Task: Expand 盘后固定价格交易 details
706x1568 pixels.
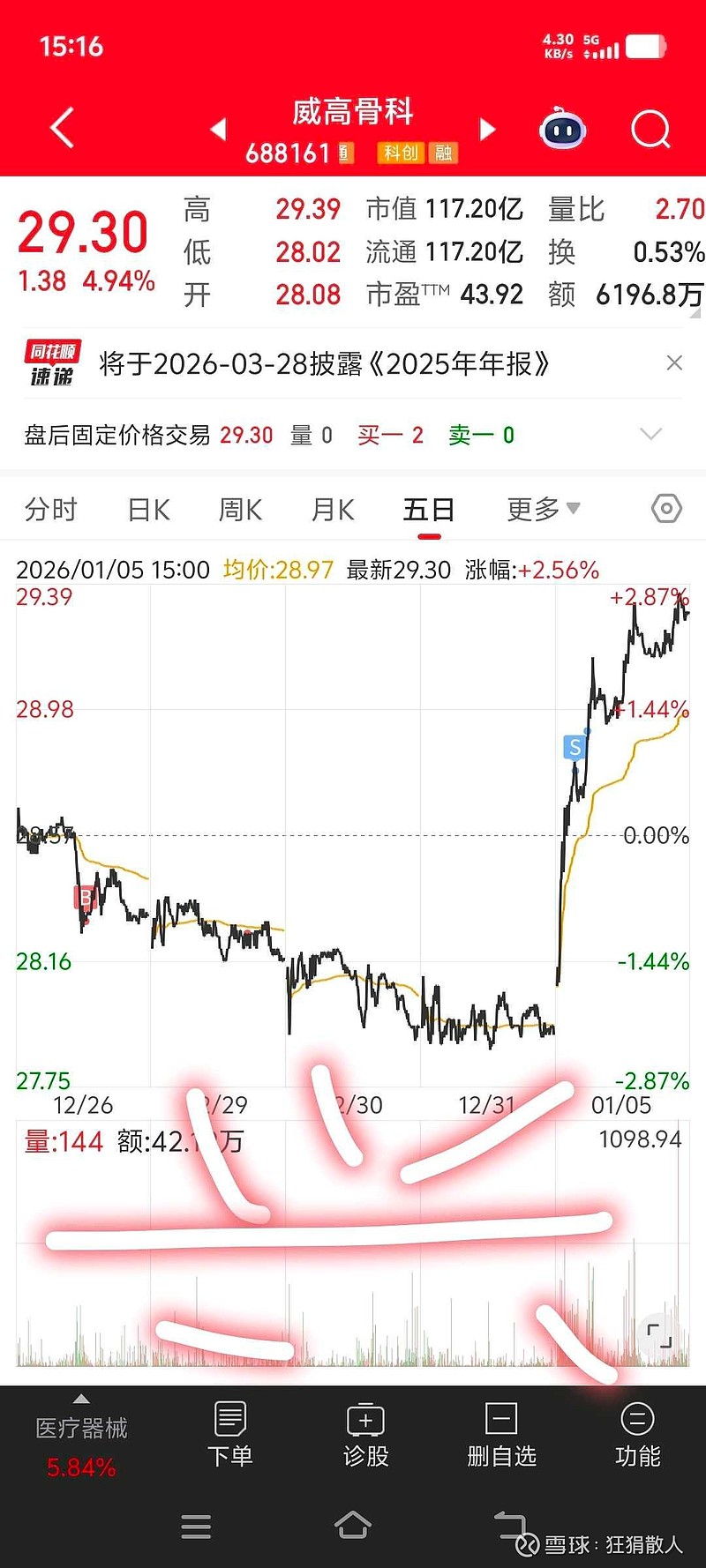Action: [650, 434]
